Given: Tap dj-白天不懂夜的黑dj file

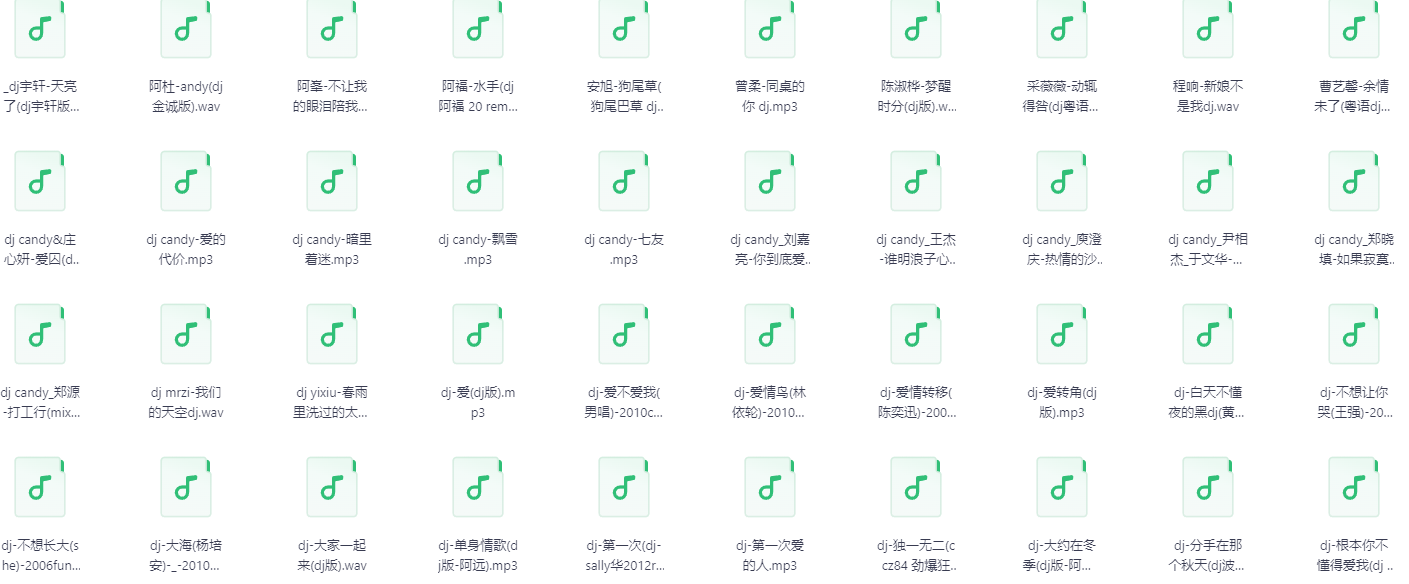Looking at the screenshot, I should (1208, 335).
